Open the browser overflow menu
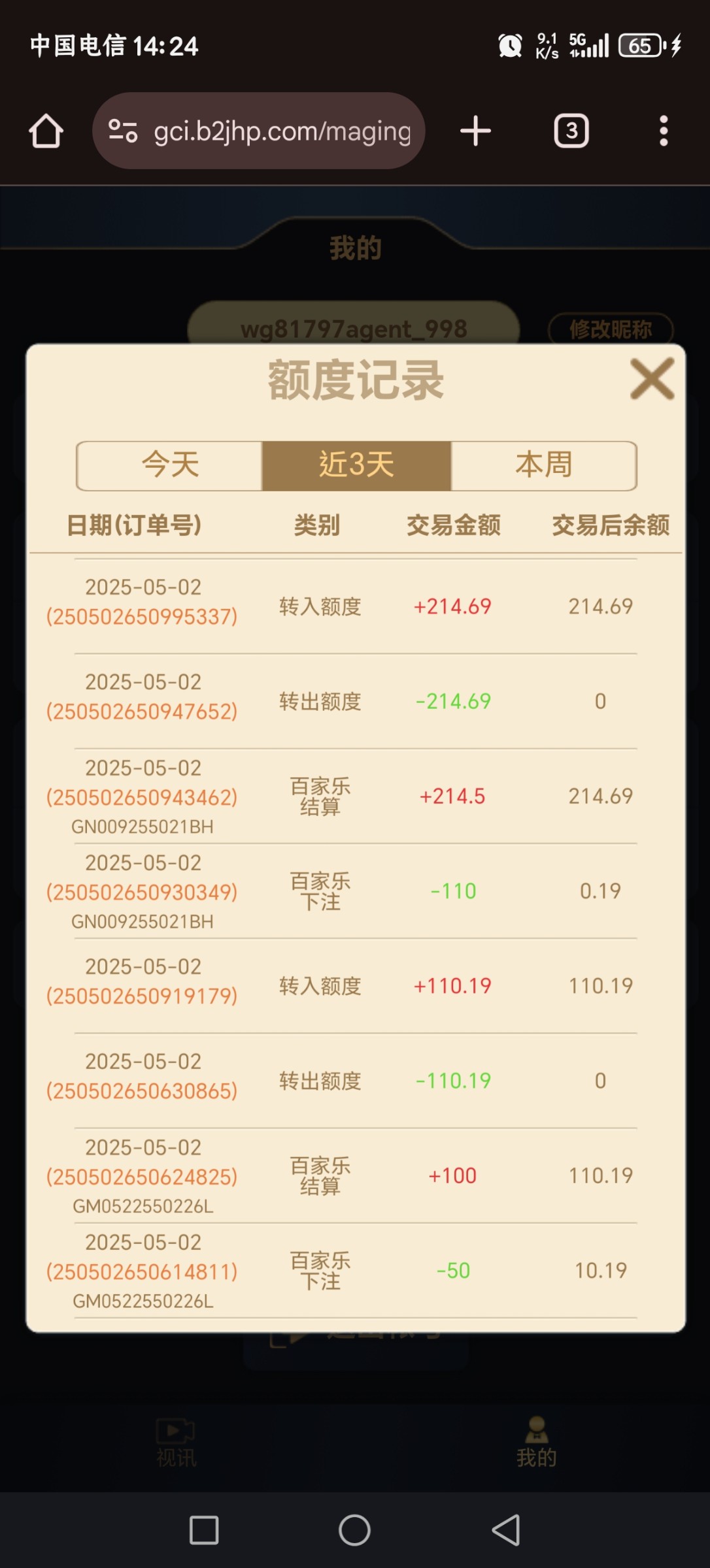The width and height of the screenshot is (710, 1568). pyautogui.click(x=664, y=131)
